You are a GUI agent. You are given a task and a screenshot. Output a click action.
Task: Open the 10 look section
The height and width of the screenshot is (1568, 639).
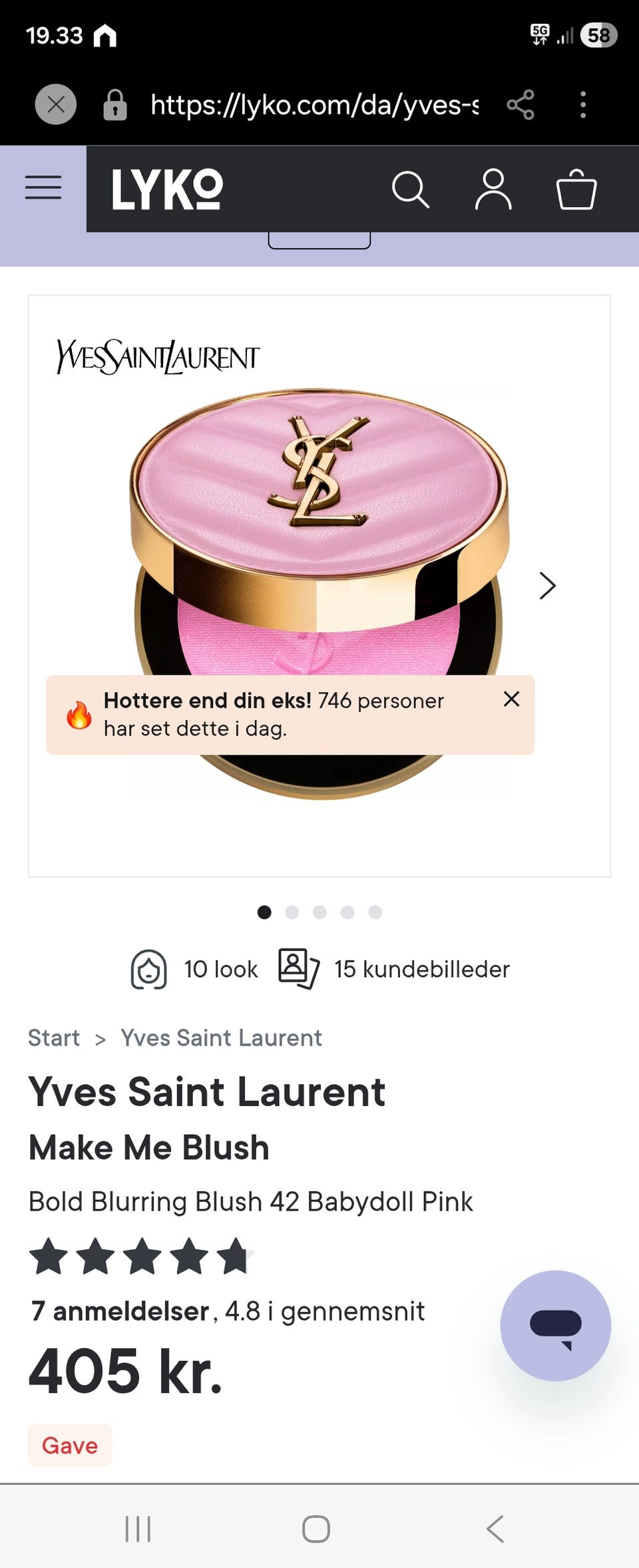click(x=194, y=969)
